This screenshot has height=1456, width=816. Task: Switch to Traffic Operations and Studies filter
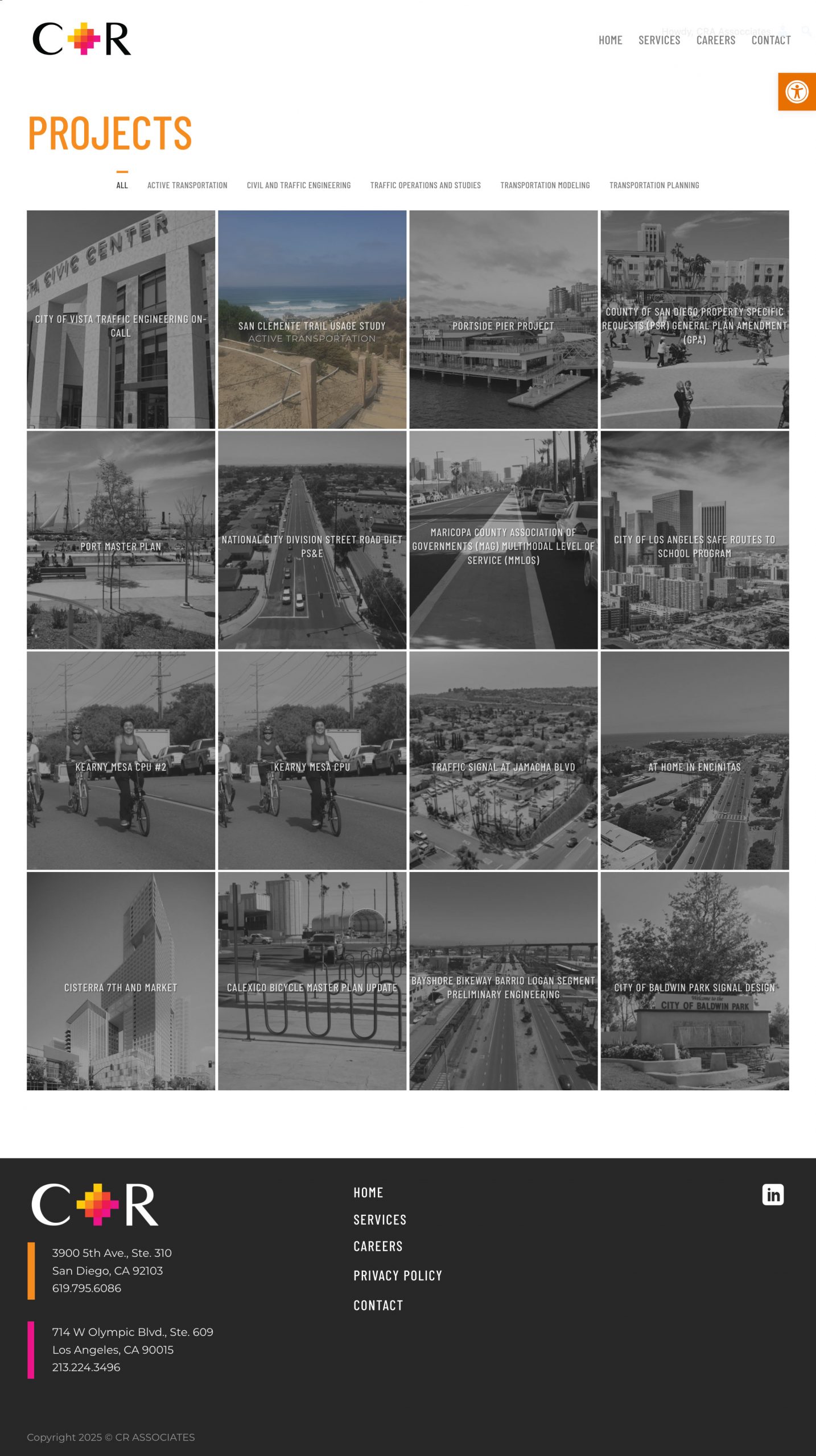pyautogui.click(x=425, y=185)
